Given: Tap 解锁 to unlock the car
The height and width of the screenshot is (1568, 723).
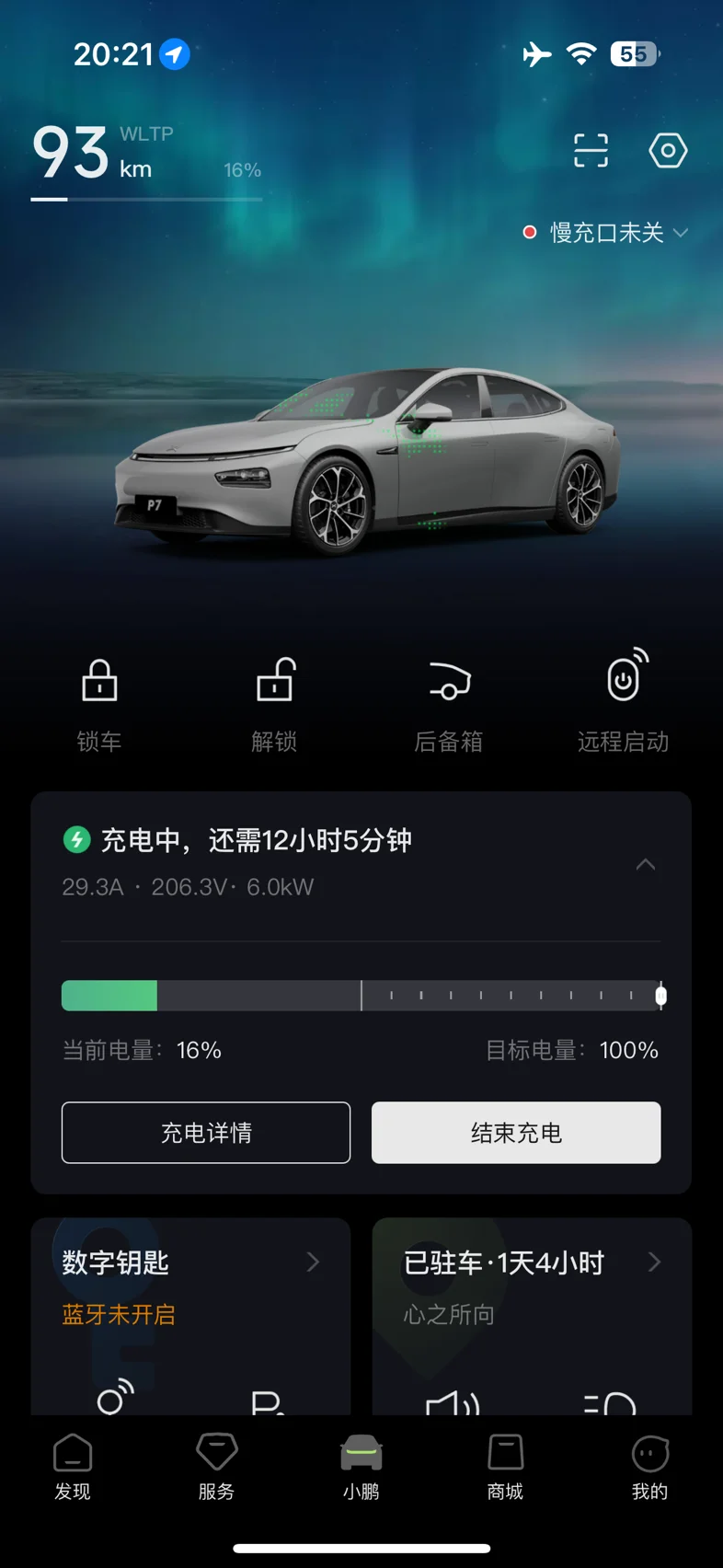Looking at the screenshot, I should coord(274,706).
